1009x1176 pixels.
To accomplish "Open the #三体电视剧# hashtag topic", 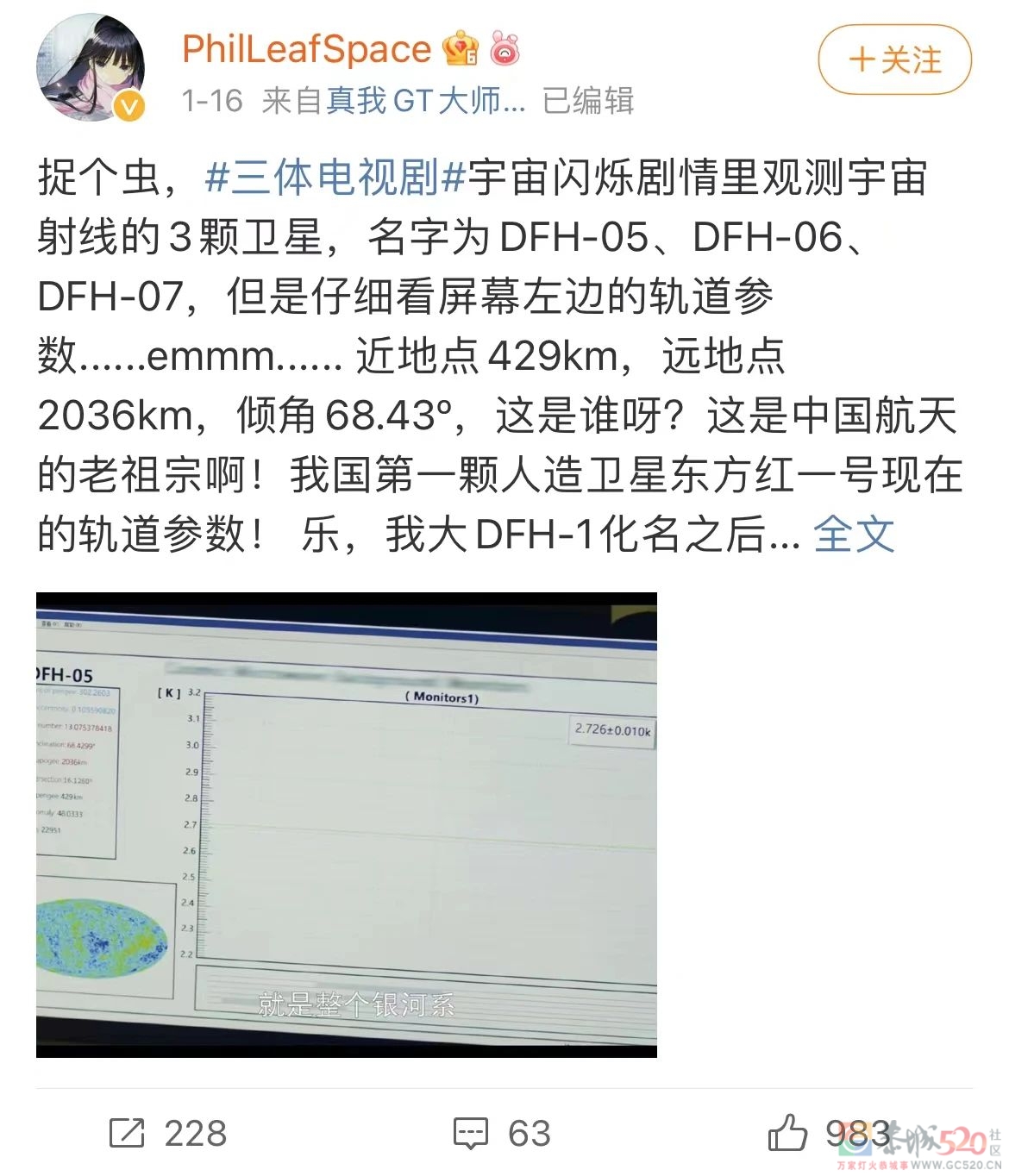I will pos(335,178).
